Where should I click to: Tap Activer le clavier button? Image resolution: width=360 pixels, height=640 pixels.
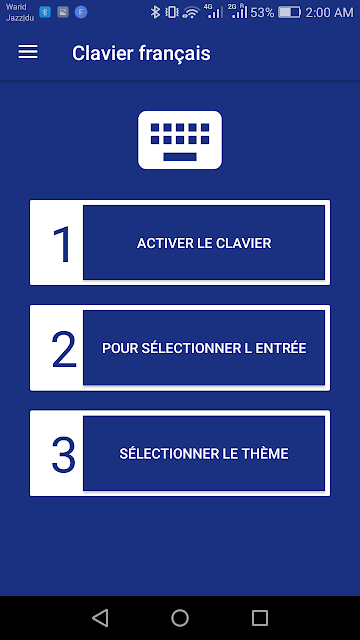(204, 243)
